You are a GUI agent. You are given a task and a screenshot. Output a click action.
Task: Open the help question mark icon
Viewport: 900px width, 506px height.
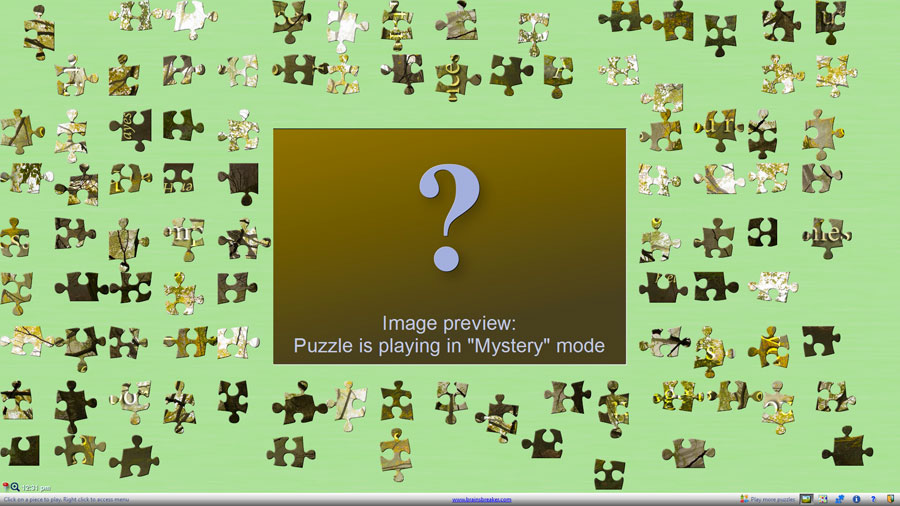[x=873, y=499]
